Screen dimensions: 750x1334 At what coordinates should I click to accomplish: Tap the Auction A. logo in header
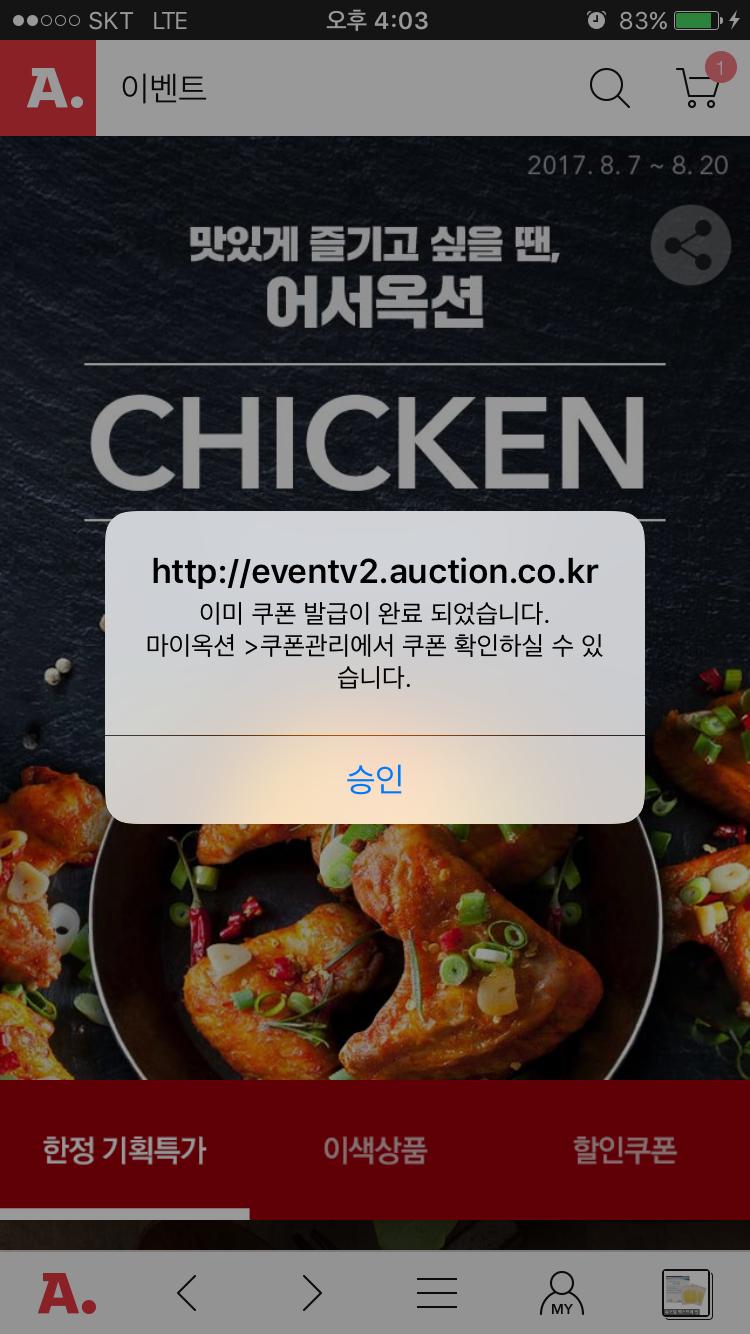[x=48, y=88]
